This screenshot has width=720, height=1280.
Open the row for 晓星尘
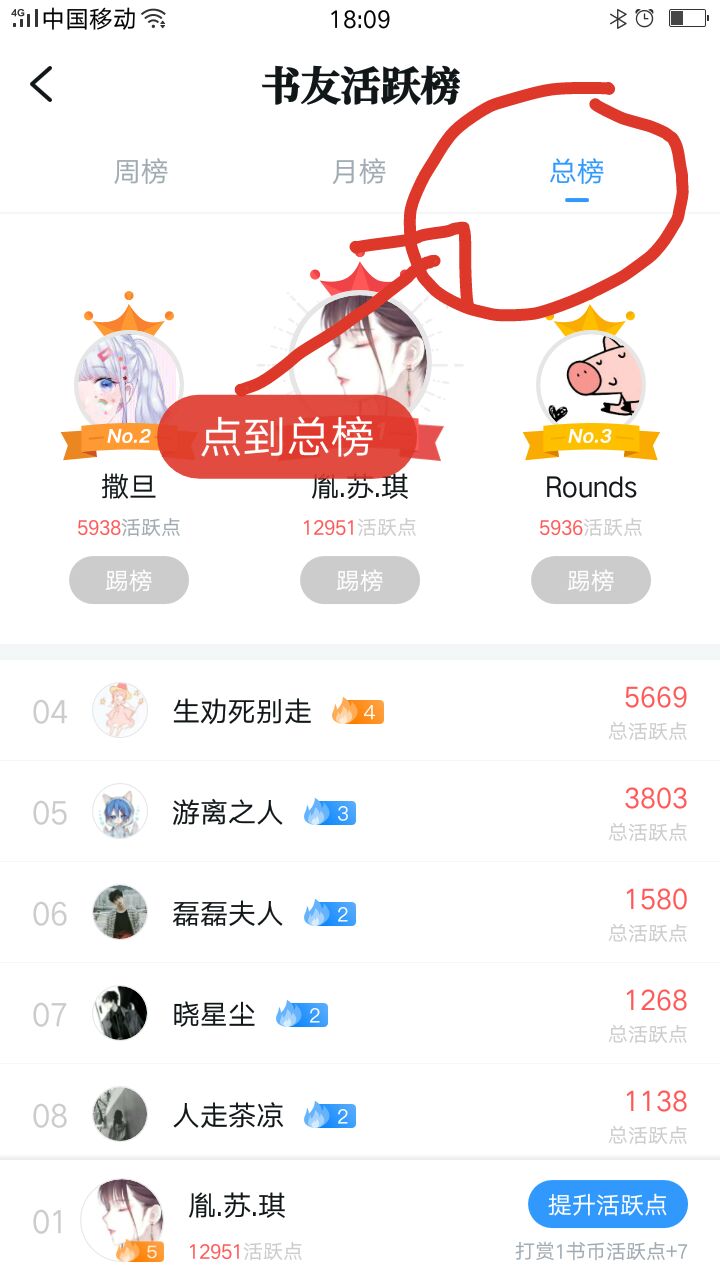[360, 1014]
